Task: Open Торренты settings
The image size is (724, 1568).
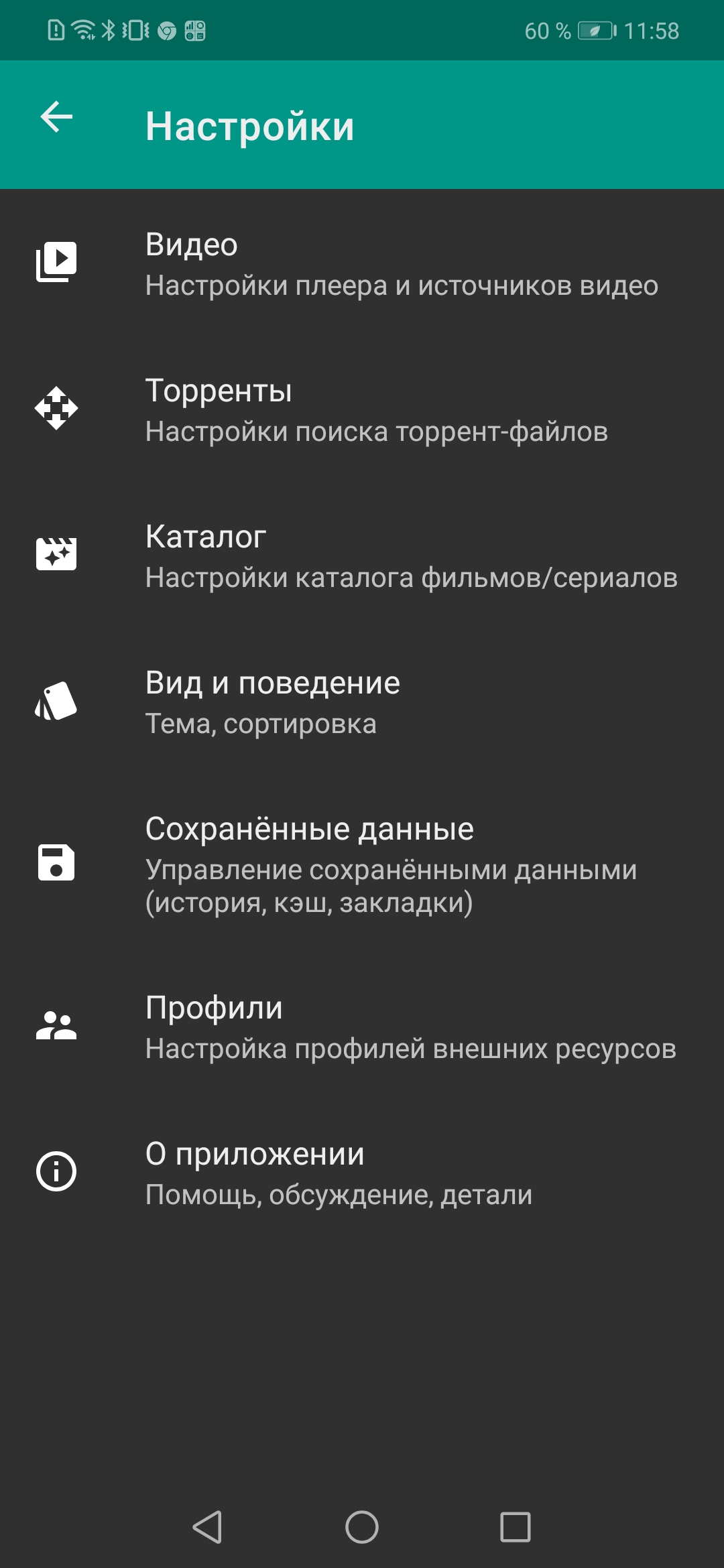Action: click(362, 410)
